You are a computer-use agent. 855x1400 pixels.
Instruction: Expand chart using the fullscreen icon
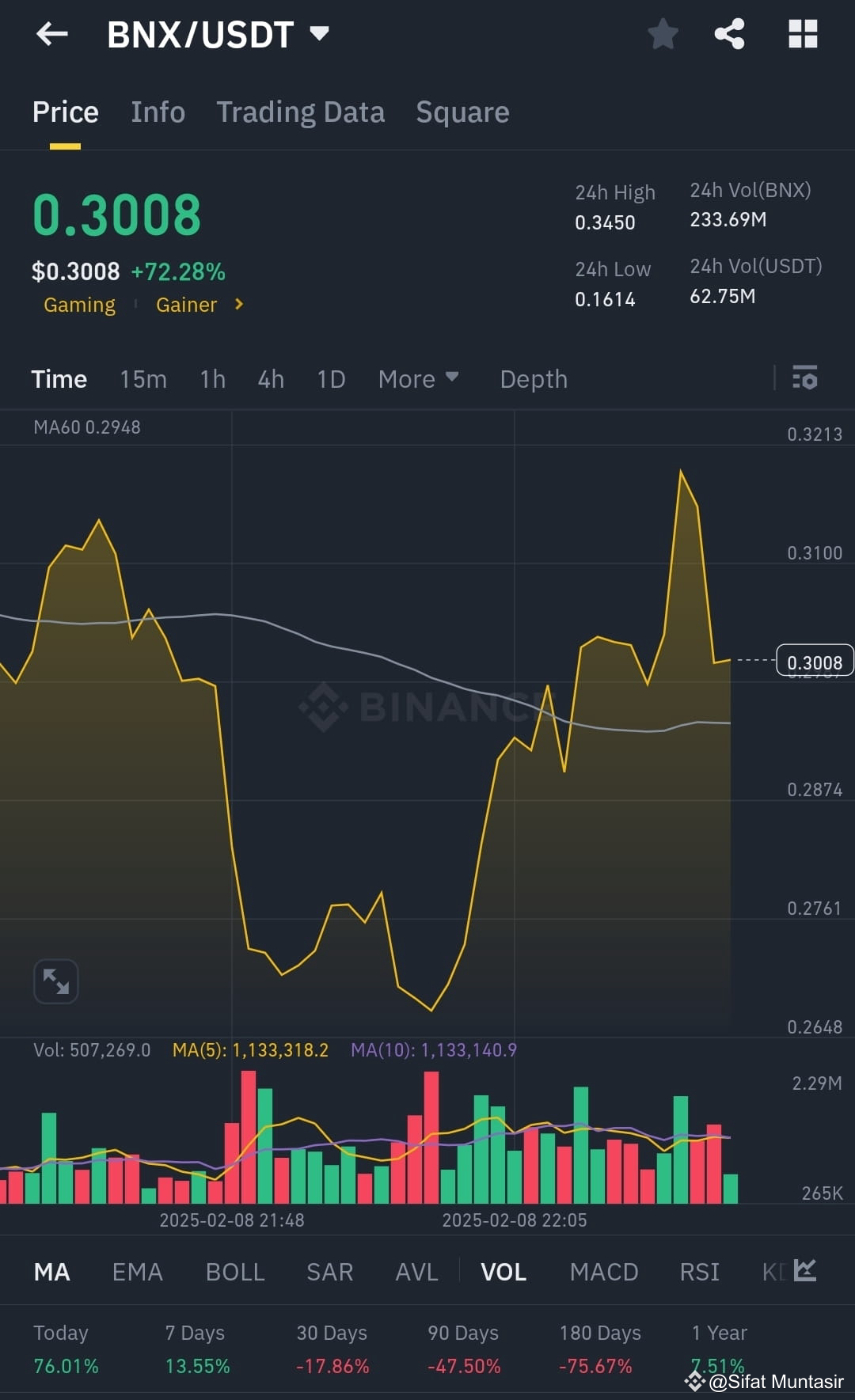[x=55, y=981]
